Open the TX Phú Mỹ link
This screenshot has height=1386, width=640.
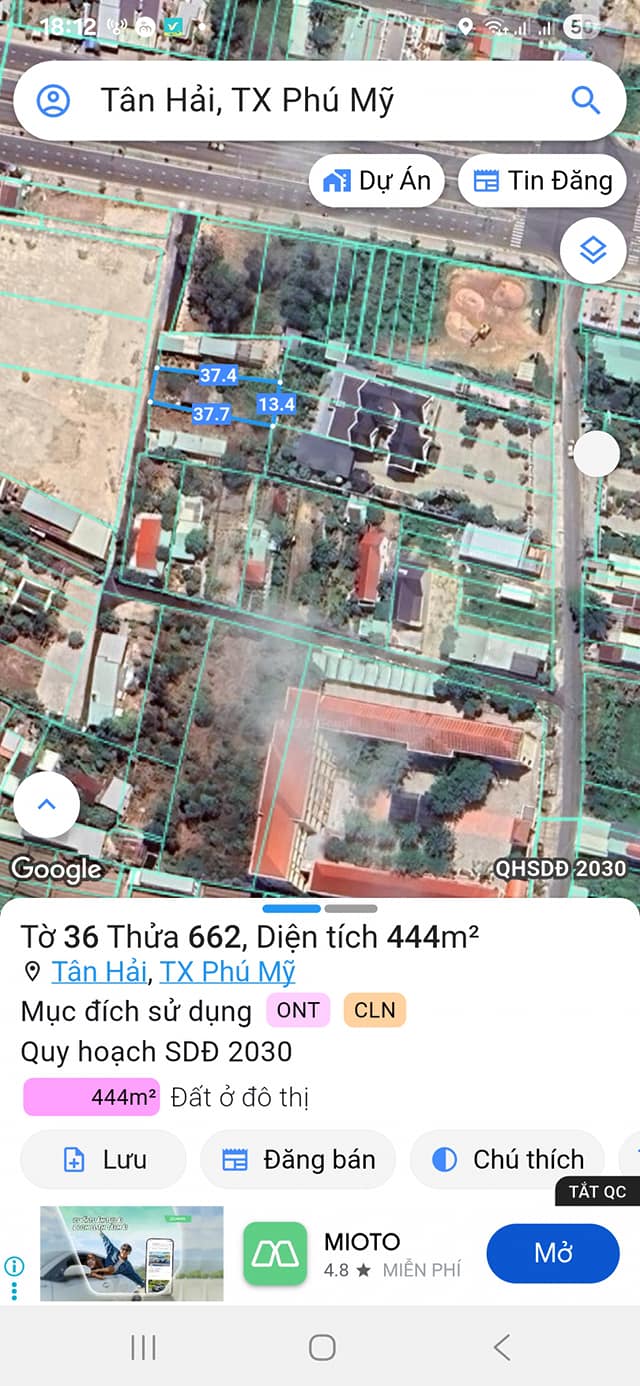click(x=227, y=971)
